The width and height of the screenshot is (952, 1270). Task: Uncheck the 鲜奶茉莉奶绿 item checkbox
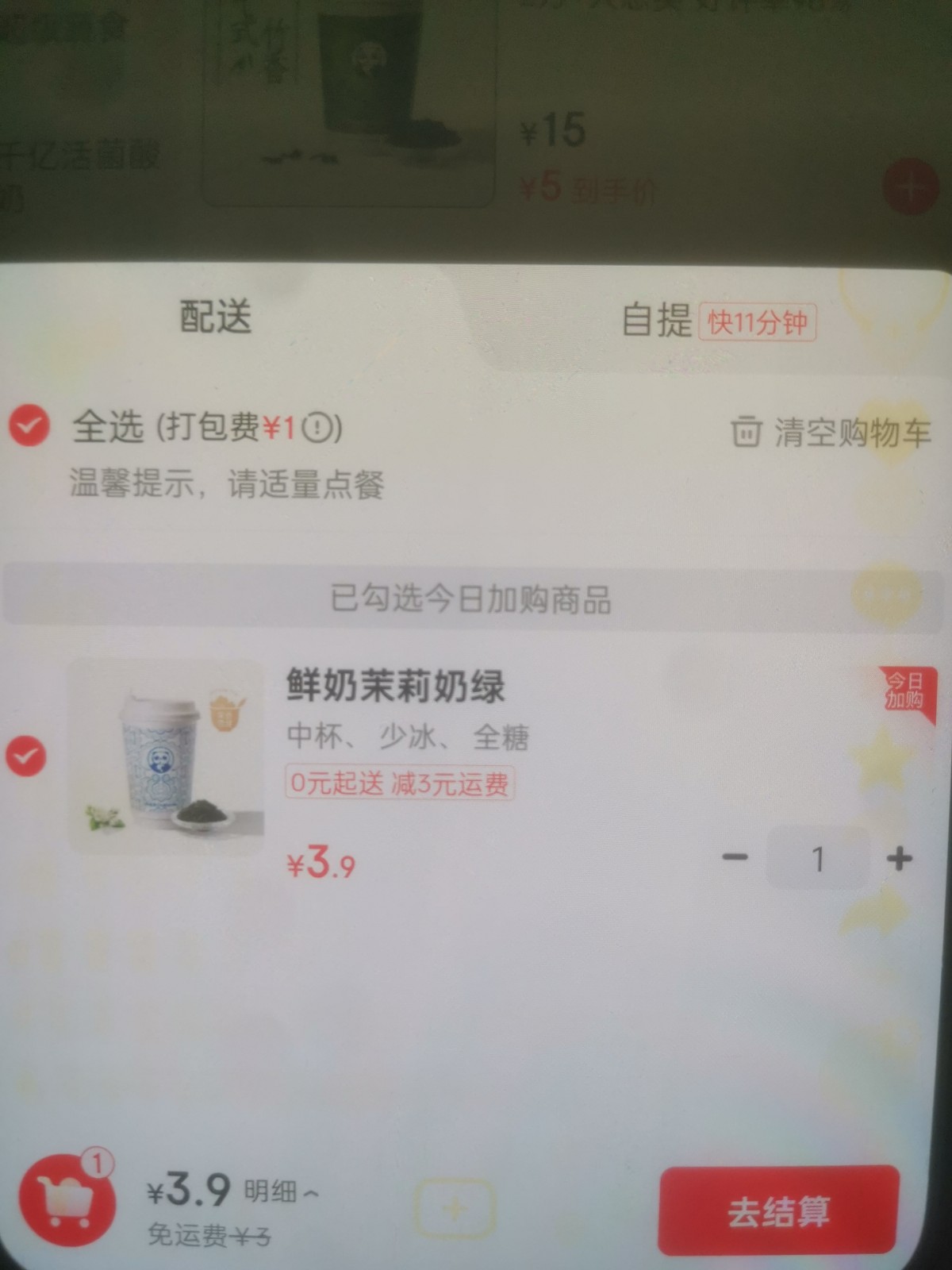(26, 756)
